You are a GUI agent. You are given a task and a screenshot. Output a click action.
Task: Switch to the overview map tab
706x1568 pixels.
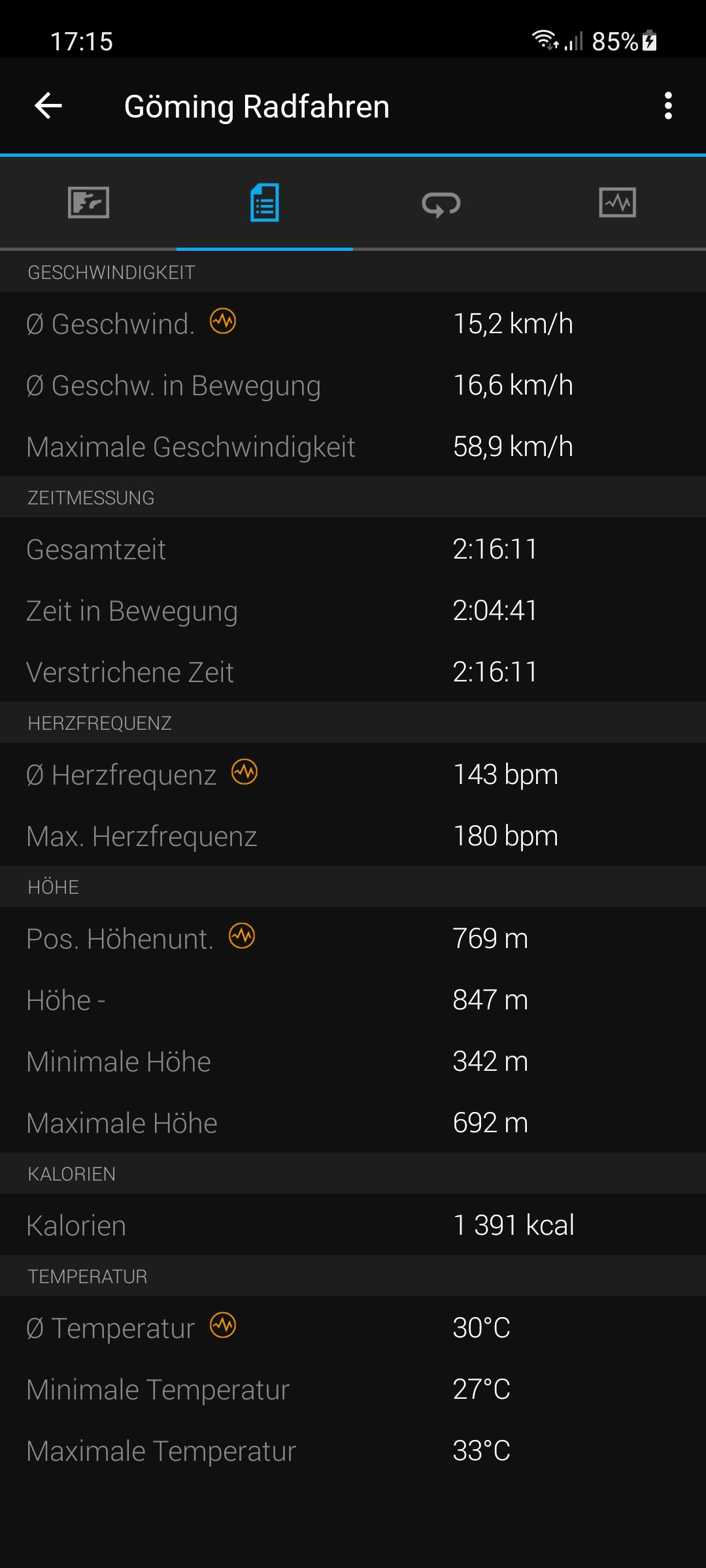point(88,203)
